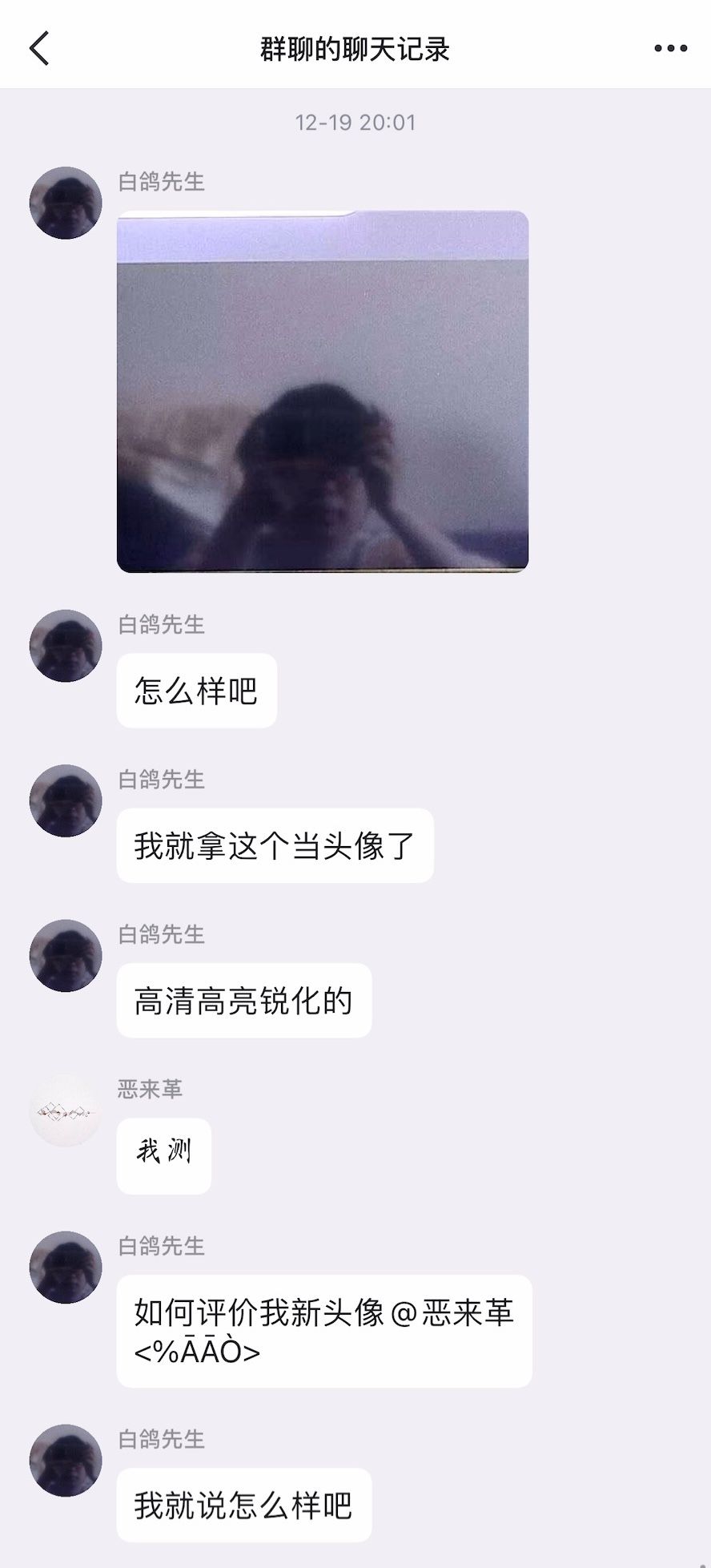
Task: Open the three-dot more options menu
Action: tap(670, 48)
